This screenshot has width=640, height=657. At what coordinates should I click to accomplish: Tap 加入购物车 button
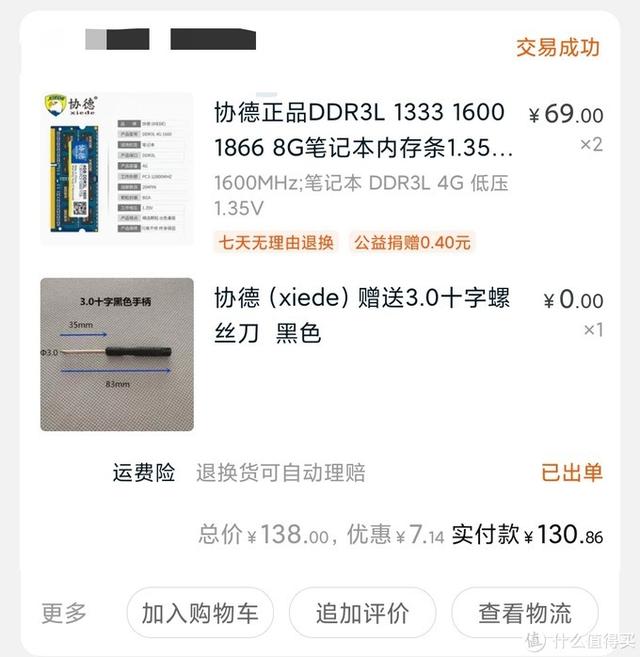click(x=200, y=612)
